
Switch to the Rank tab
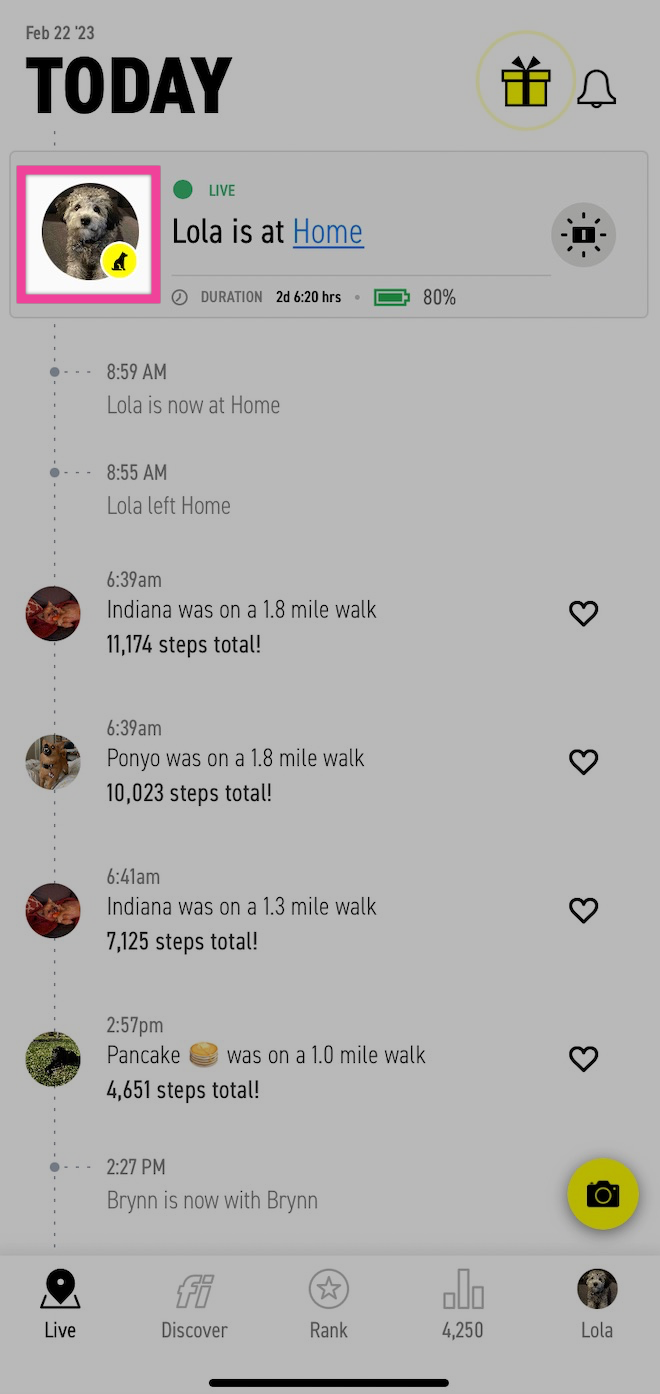click(328, 1305)
